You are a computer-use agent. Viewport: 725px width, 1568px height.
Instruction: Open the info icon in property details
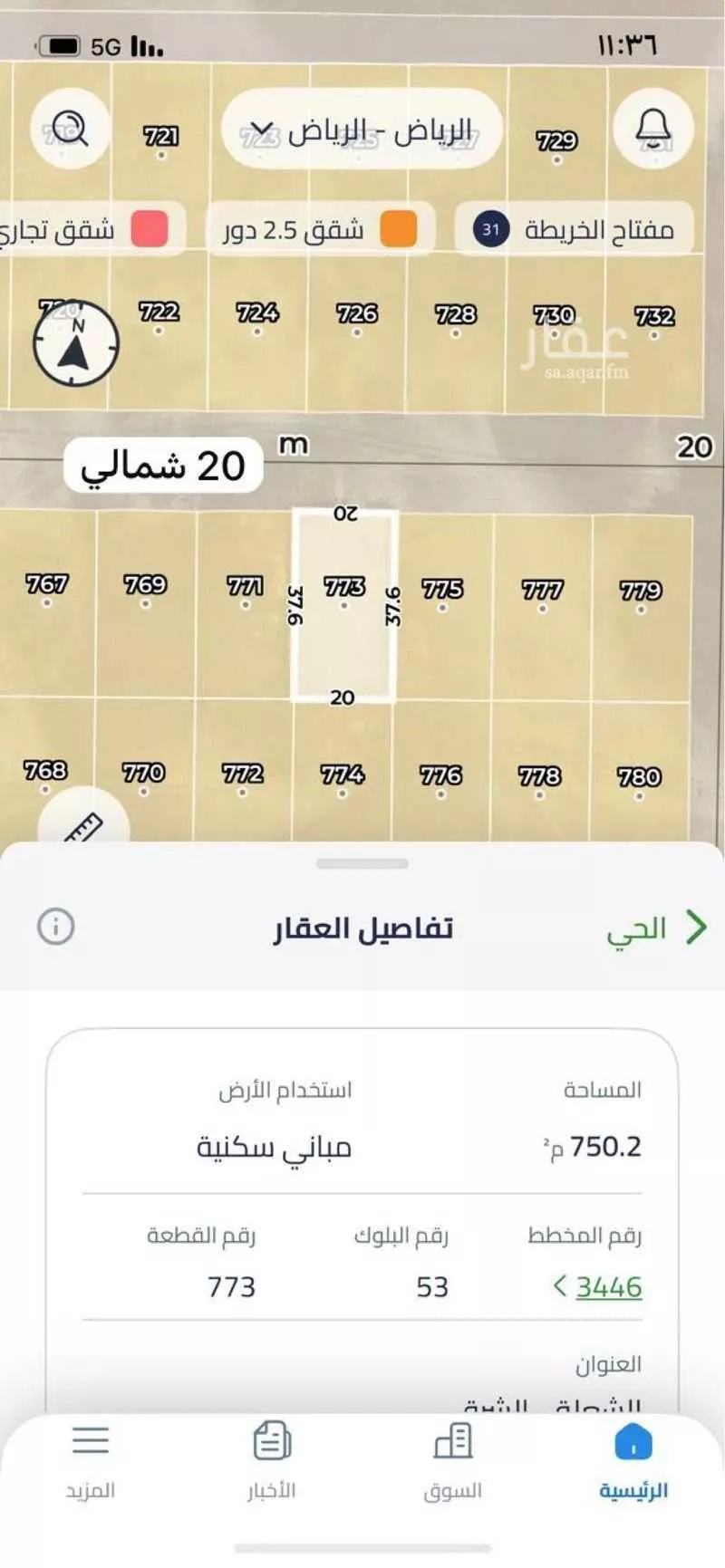55,927
